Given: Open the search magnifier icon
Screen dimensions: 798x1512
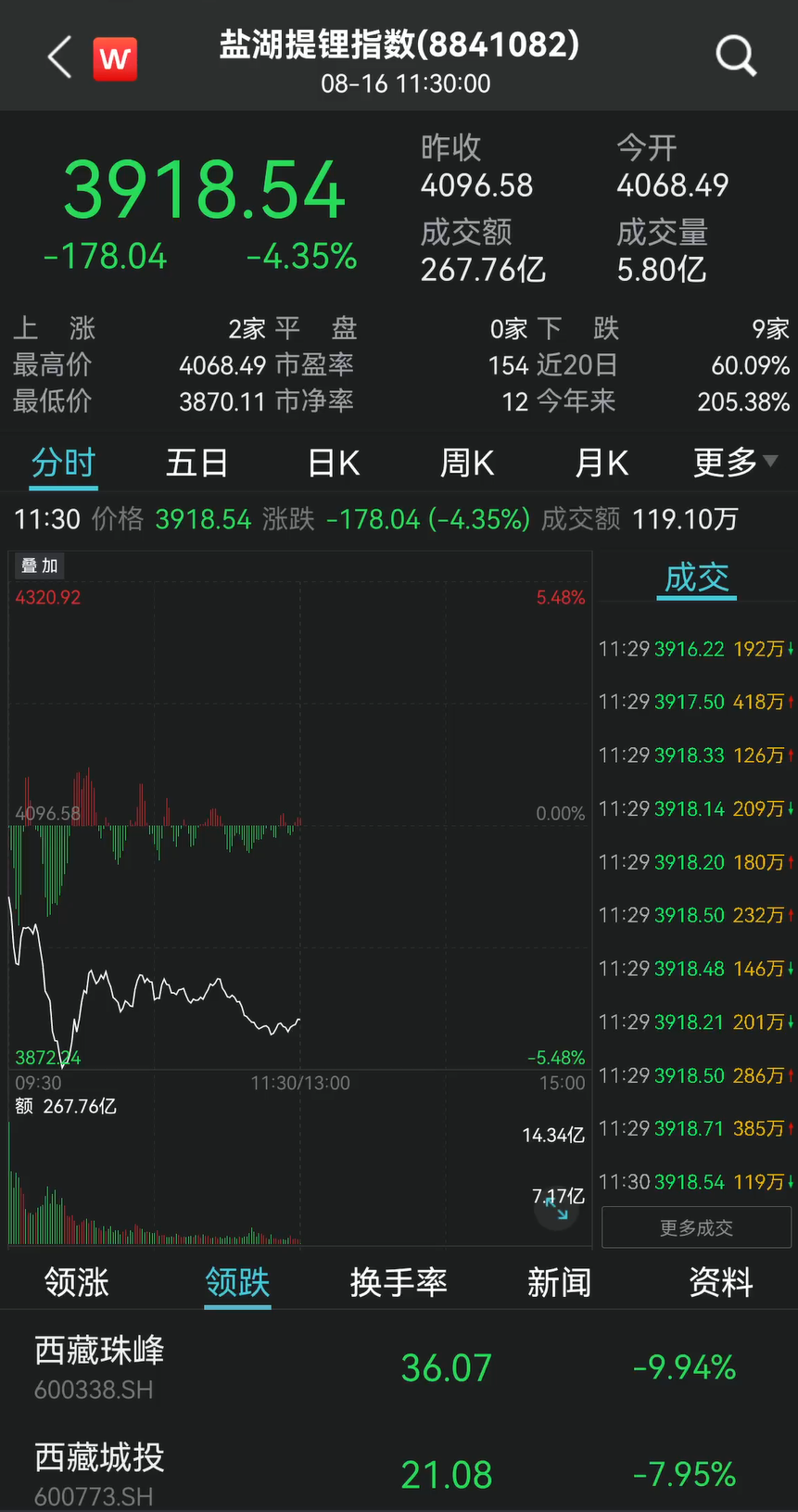Looking at the screenshot, I should click(736, 57).
